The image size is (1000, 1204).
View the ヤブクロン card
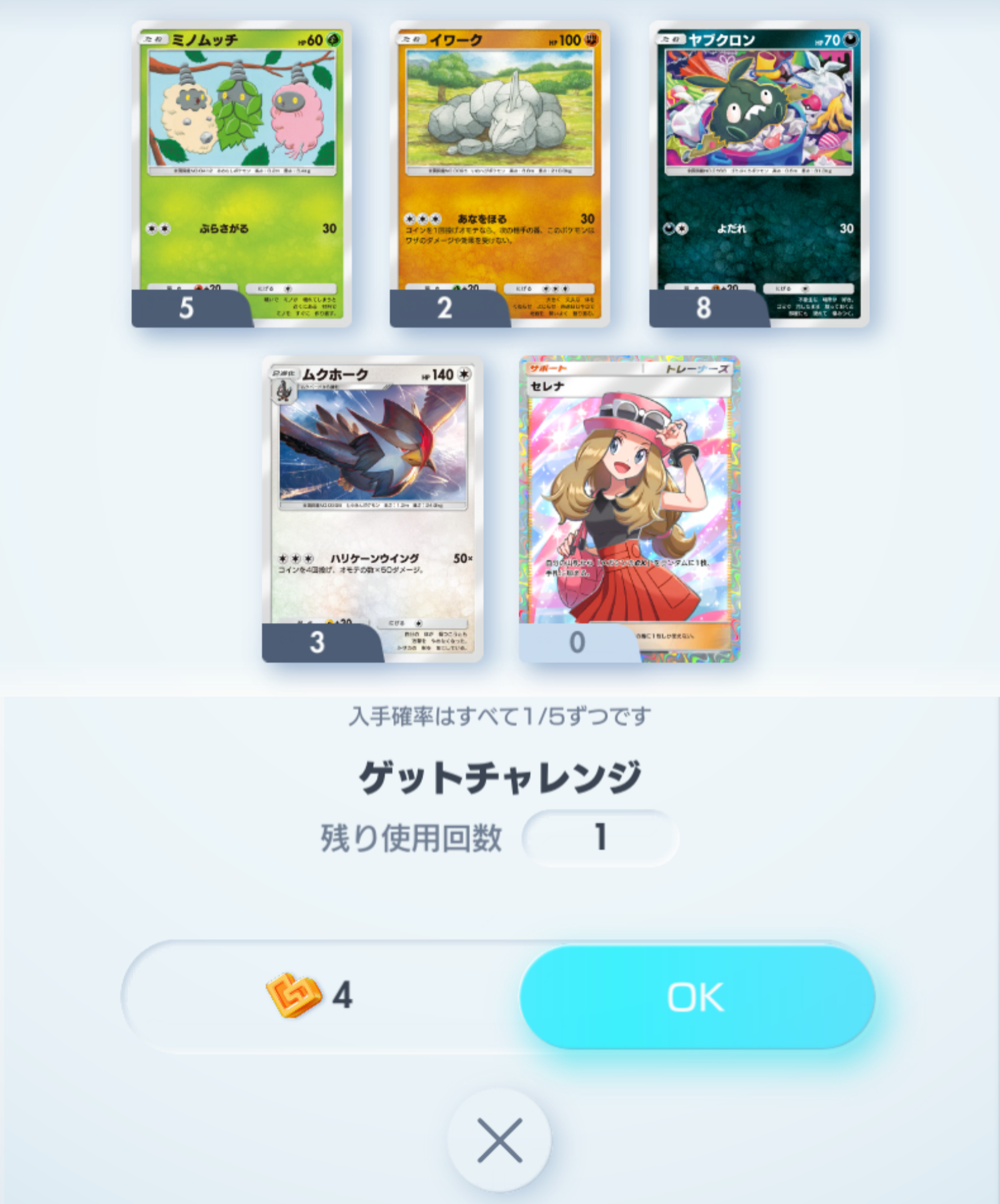coord(758,174)
